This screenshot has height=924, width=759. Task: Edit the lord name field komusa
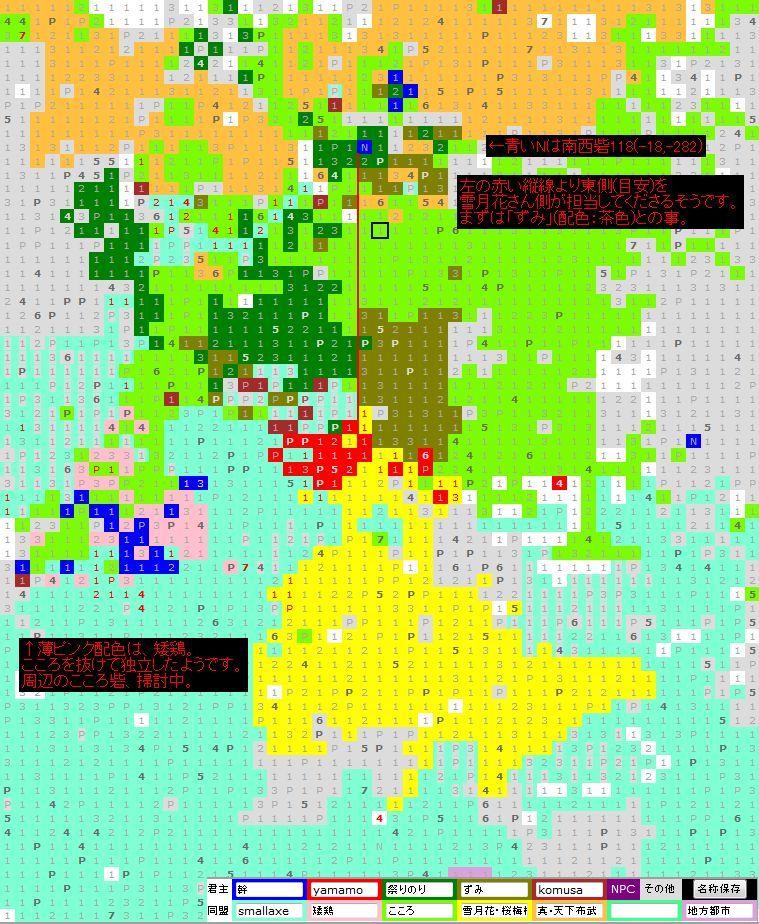click(569, 889)
